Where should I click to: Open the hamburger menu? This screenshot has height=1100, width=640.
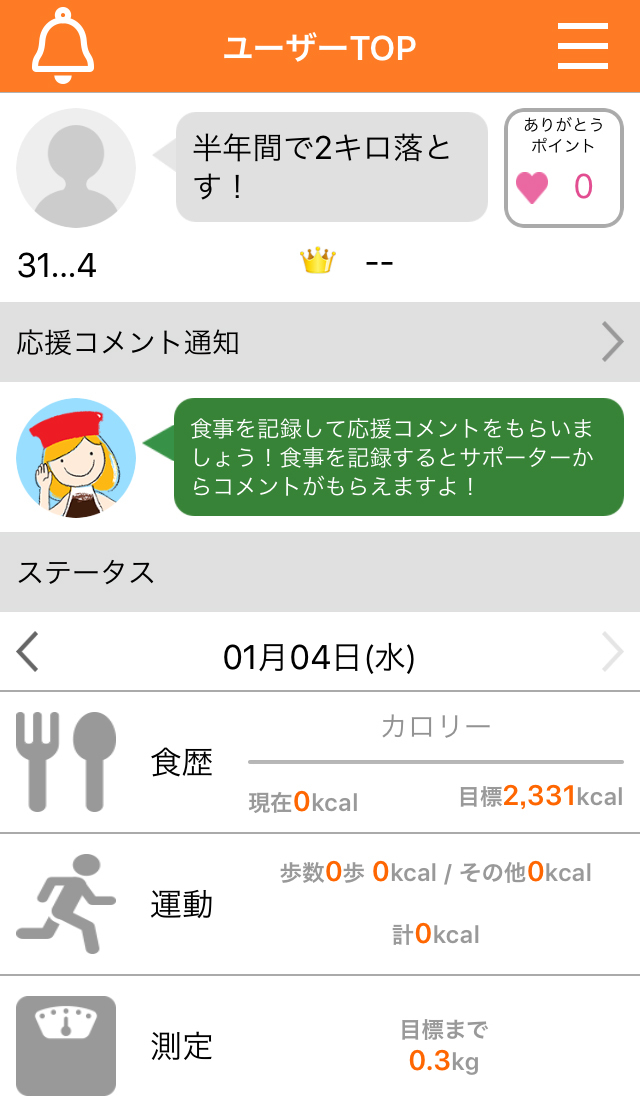pos(582,46)
